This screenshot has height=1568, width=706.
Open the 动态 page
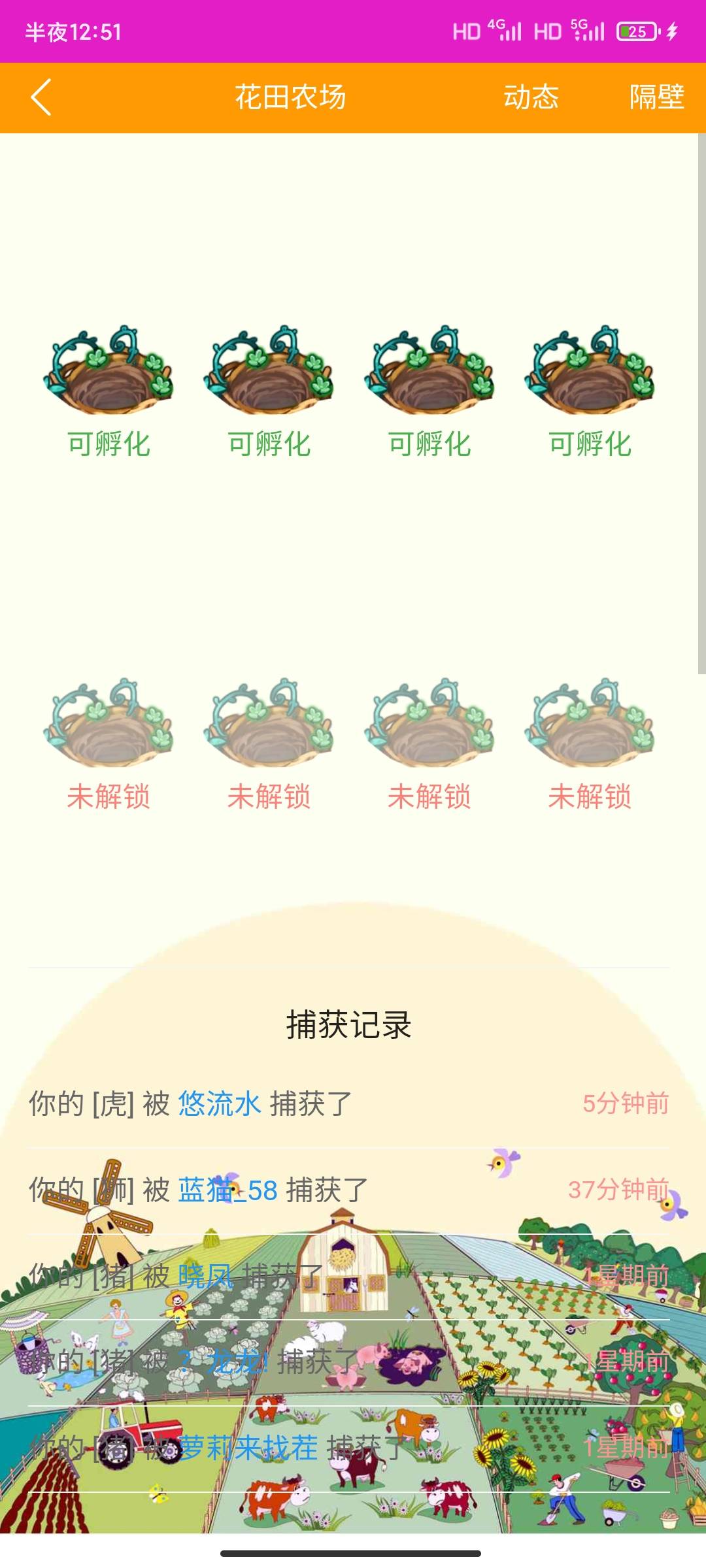[530, 98]
